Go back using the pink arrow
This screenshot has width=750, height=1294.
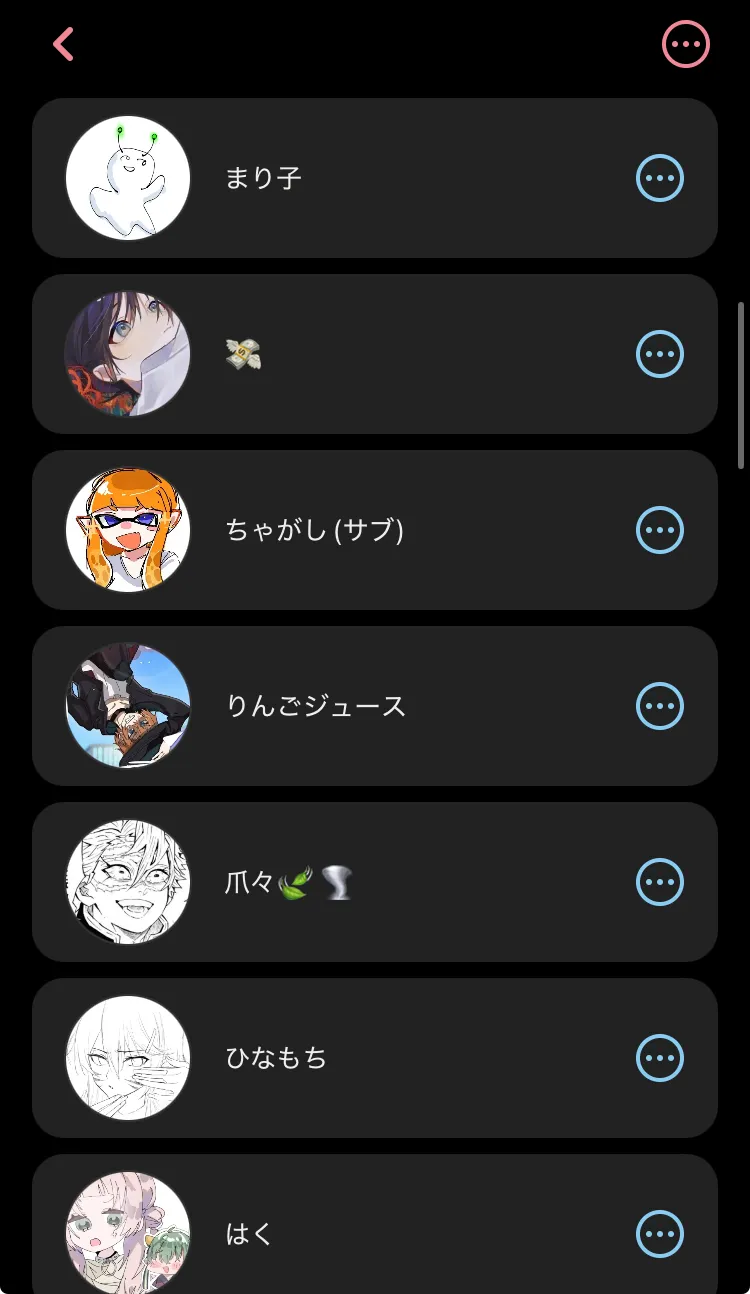(63, 44)
